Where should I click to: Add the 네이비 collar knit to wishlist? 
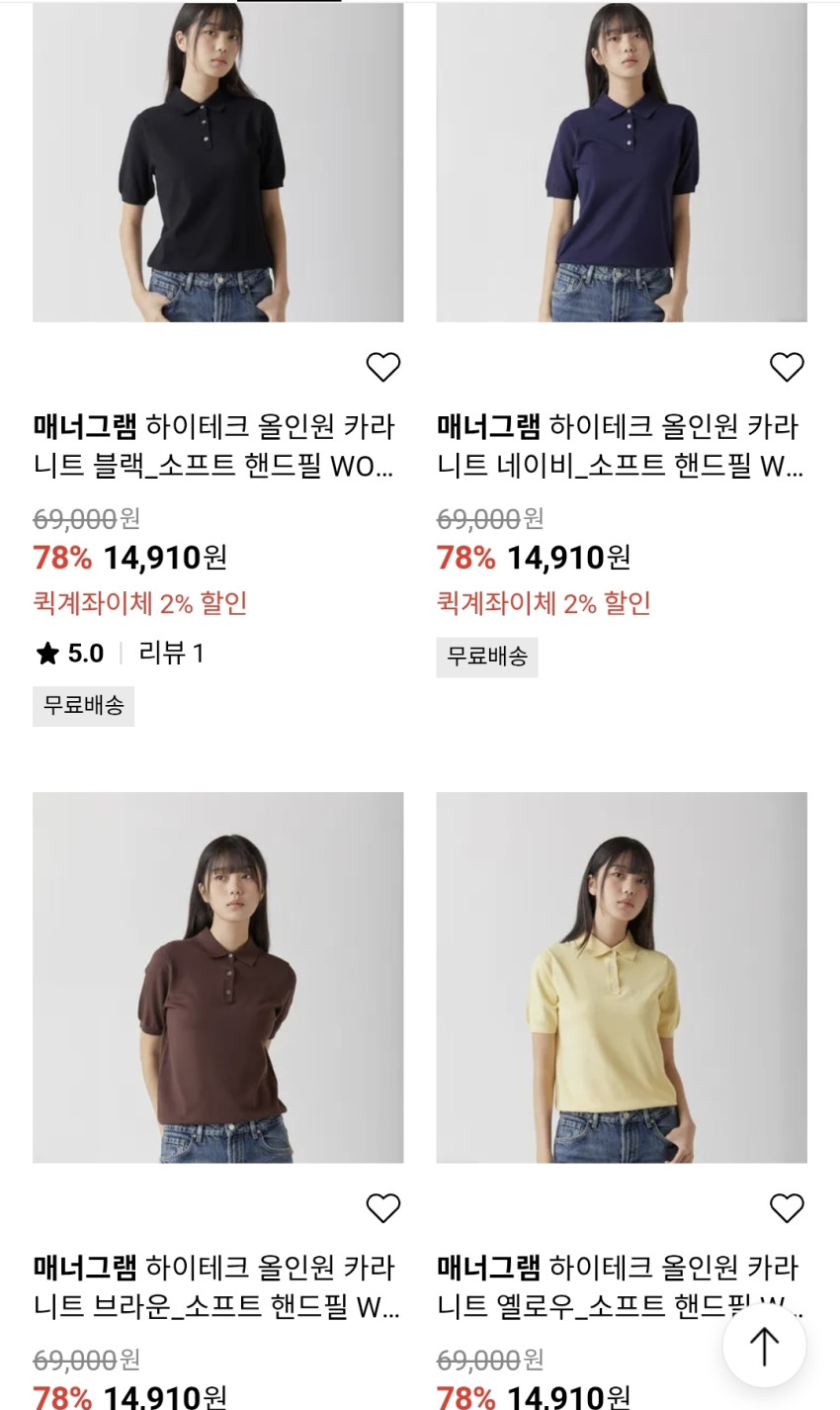787,368
